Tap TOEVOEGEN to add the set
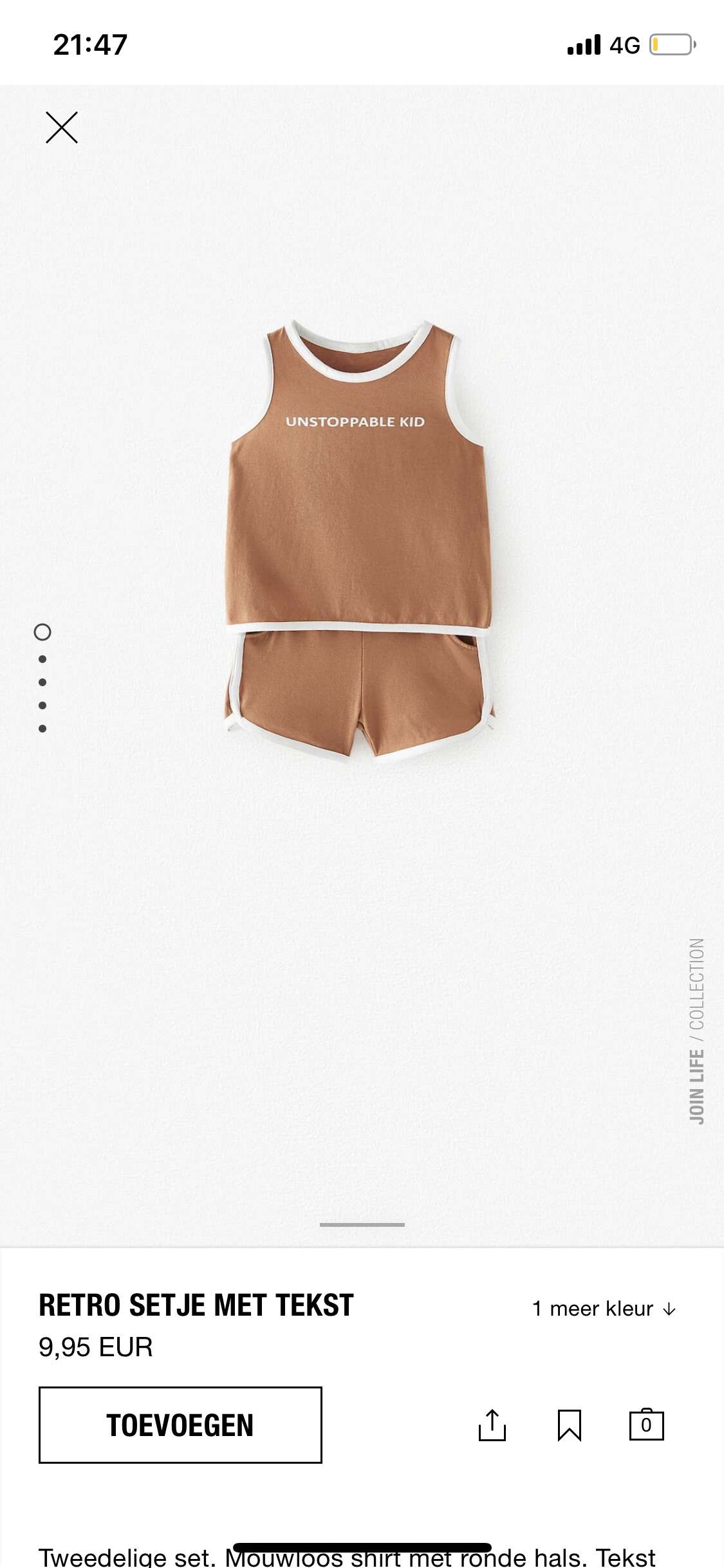Viewport: 724px width, 1568px height. click(x=180, y=1424)
